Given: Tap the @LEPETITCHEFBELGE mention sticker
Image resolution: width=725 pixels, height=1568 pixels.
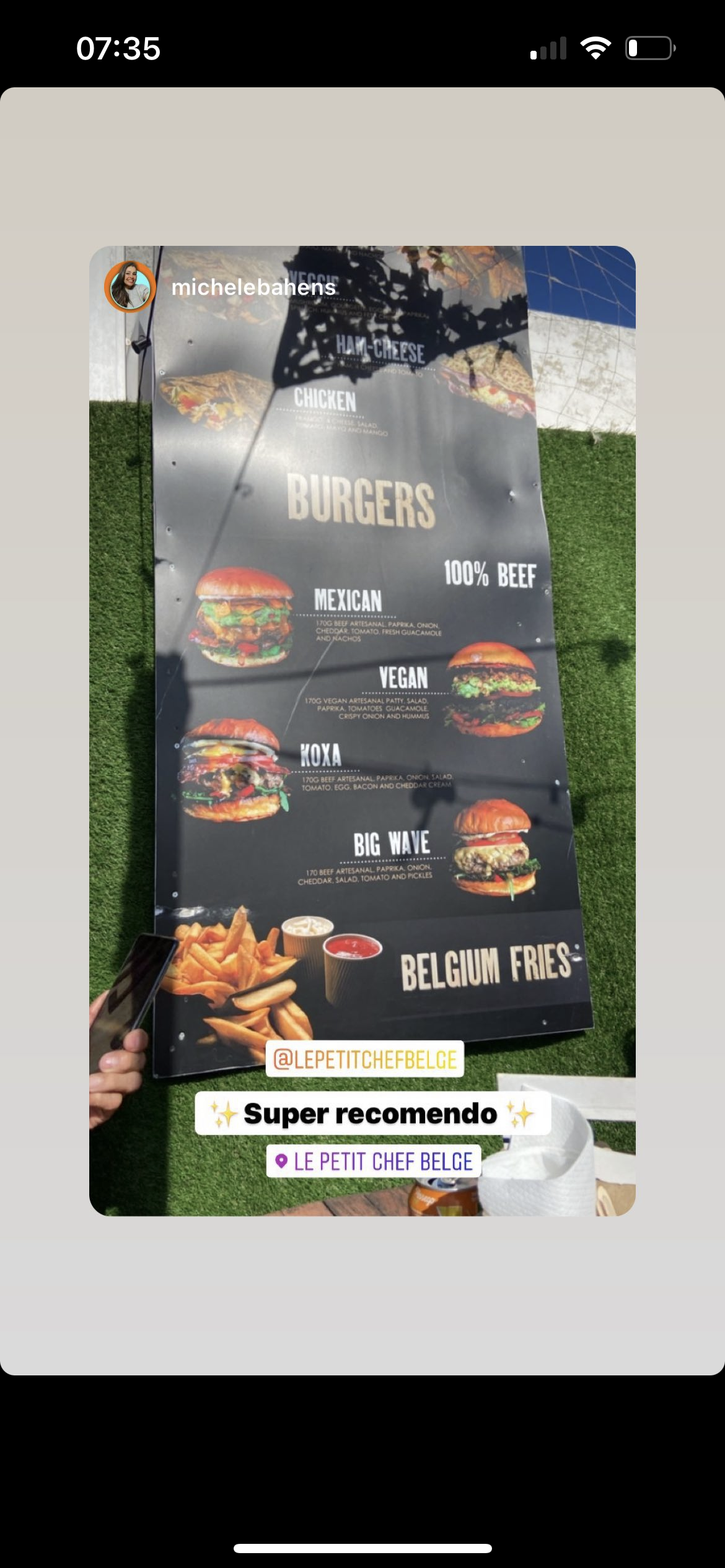Looking at the screenshot, I should click(x=365, y=1060).
